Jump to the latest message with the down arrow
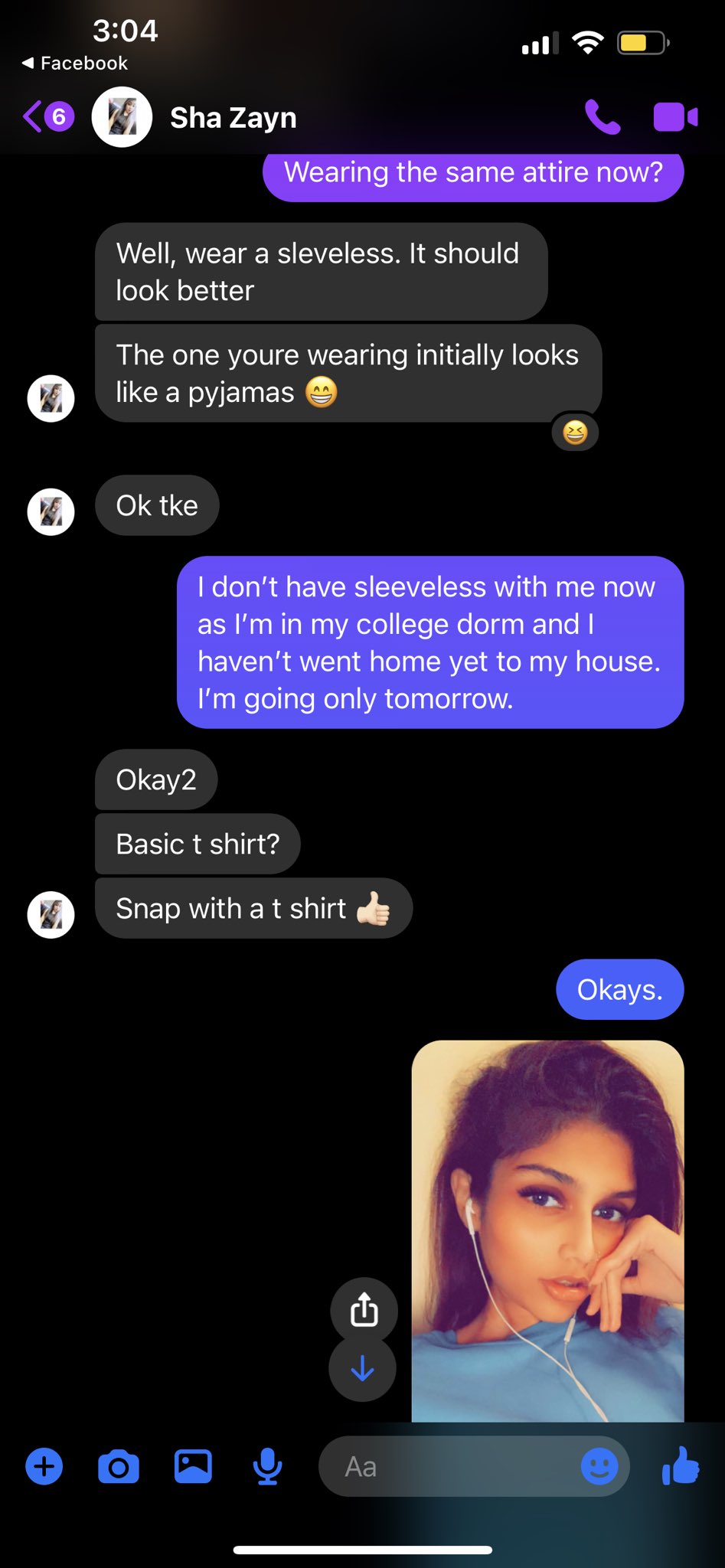Screen dimensions: 725x1568 click(x=362, y=1368)
